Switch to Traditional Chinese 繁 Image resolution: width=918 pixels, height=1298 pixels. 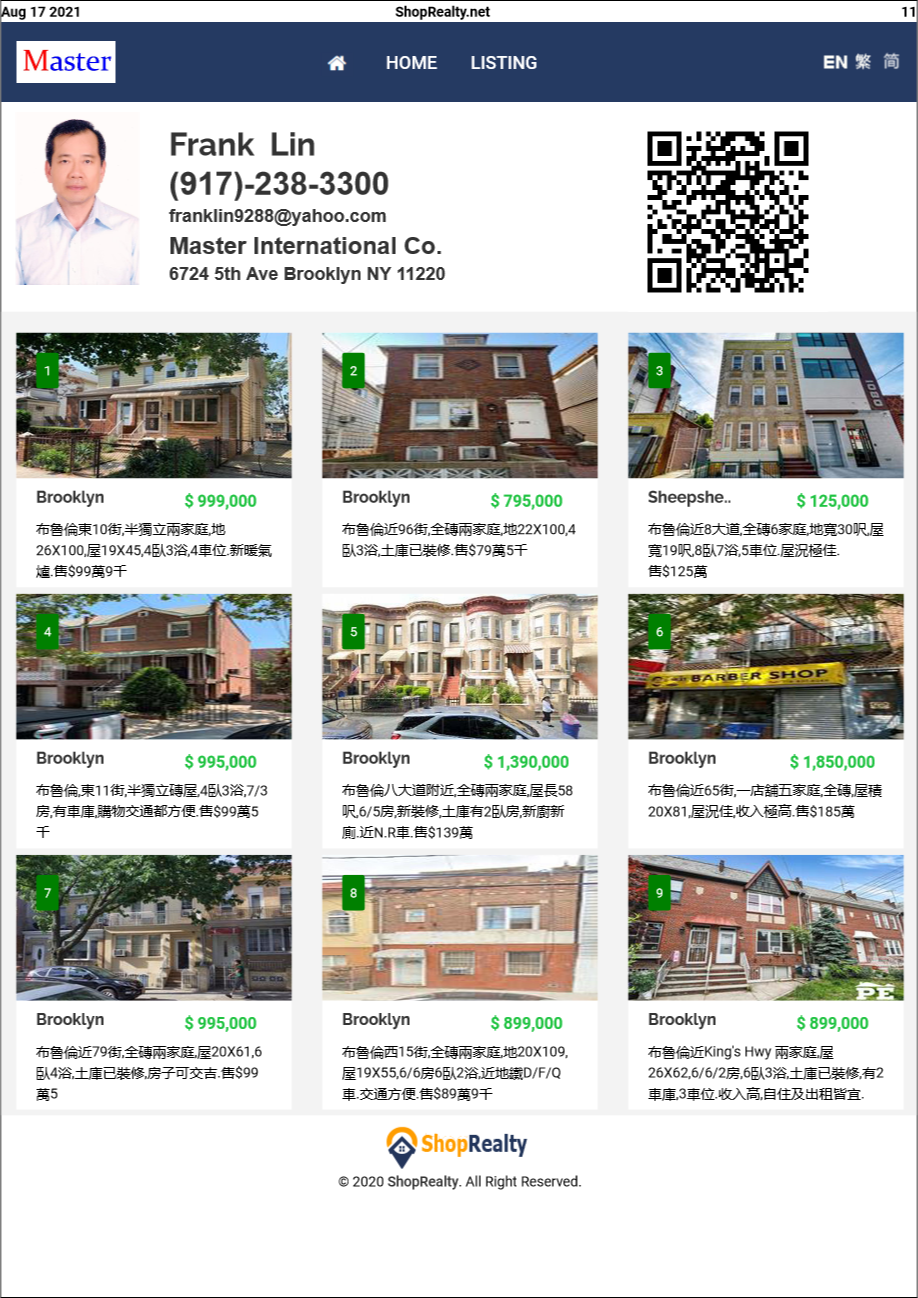[x=863, y=62]
